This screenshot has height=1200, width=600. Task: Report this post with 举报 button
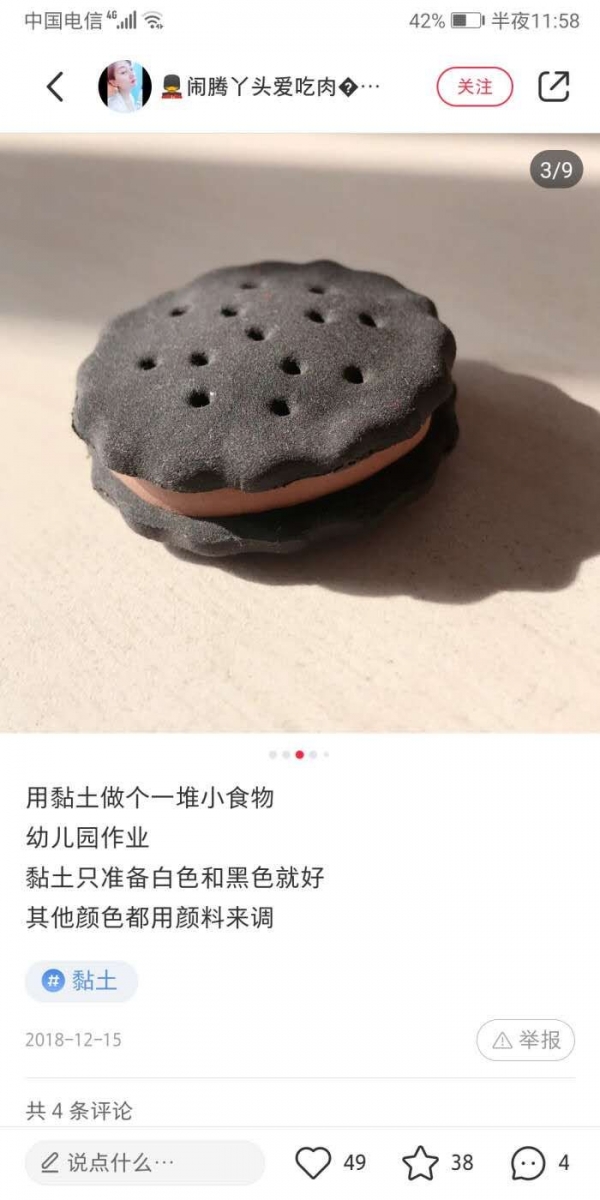coord(526,1040)
